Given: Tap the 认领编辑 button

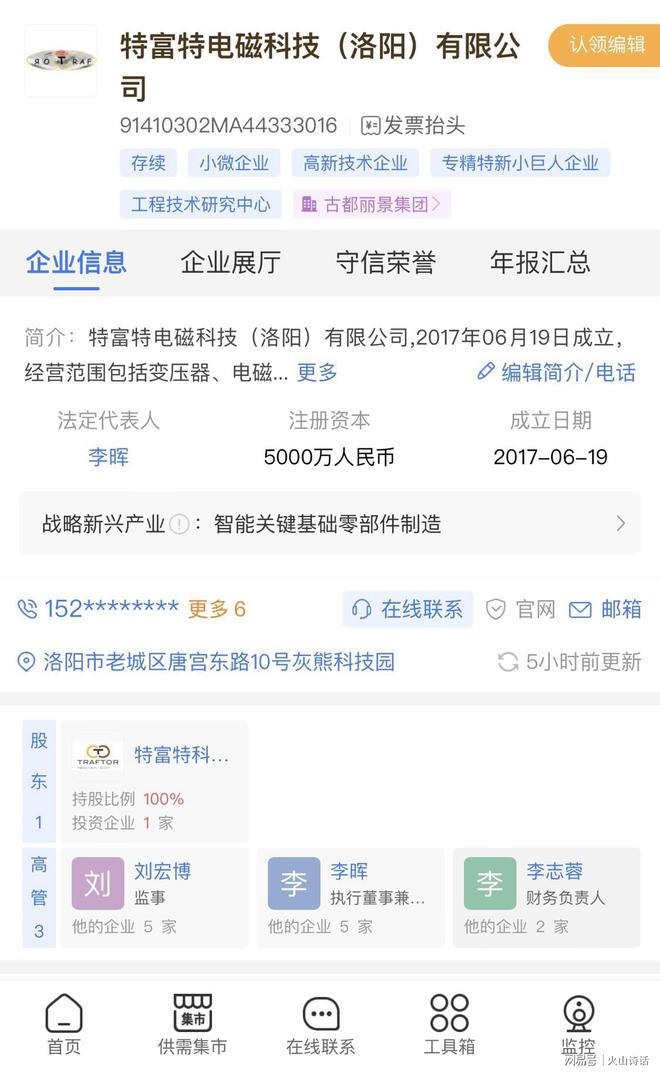Looking at the screenshot, I should tap(606, 45).
